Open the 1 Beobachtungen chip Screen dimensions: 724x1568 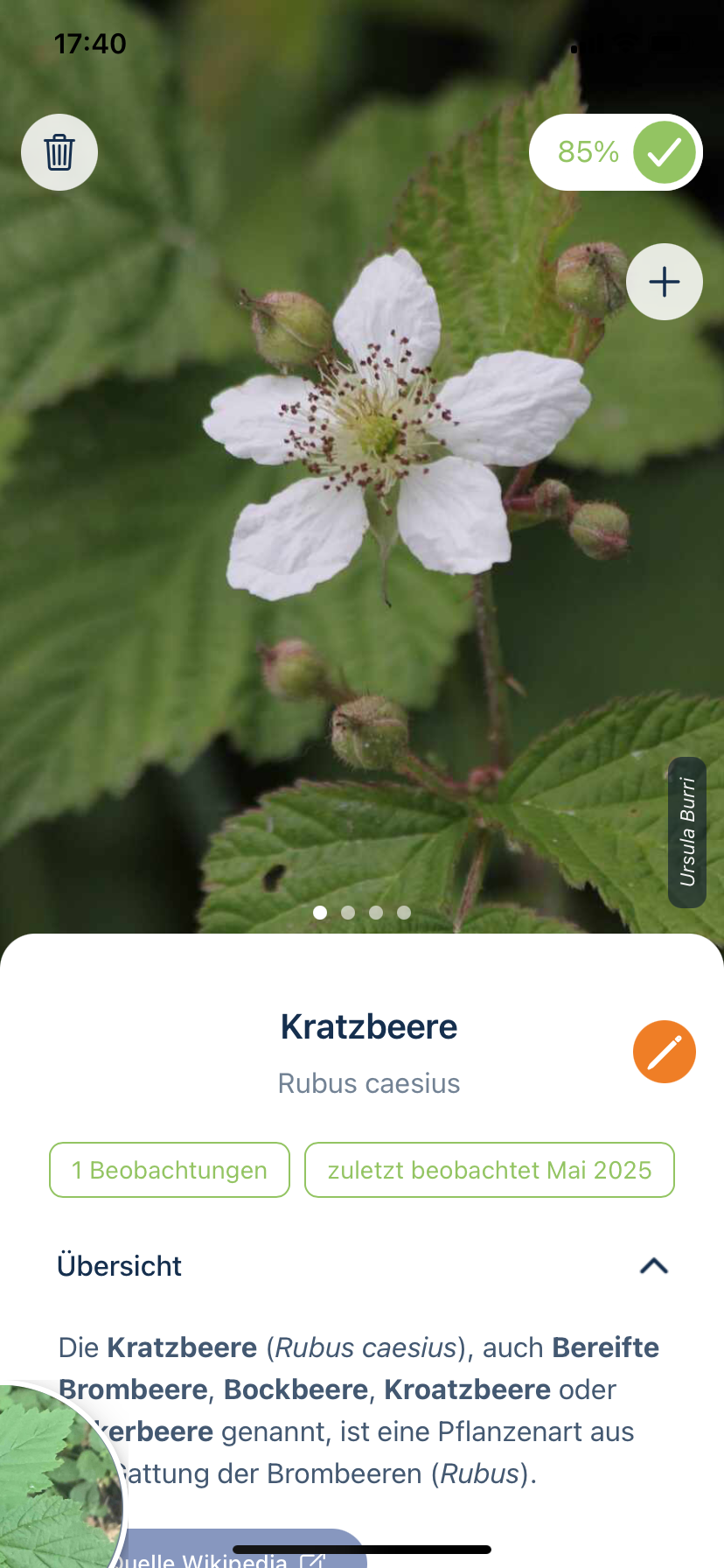170,1170
